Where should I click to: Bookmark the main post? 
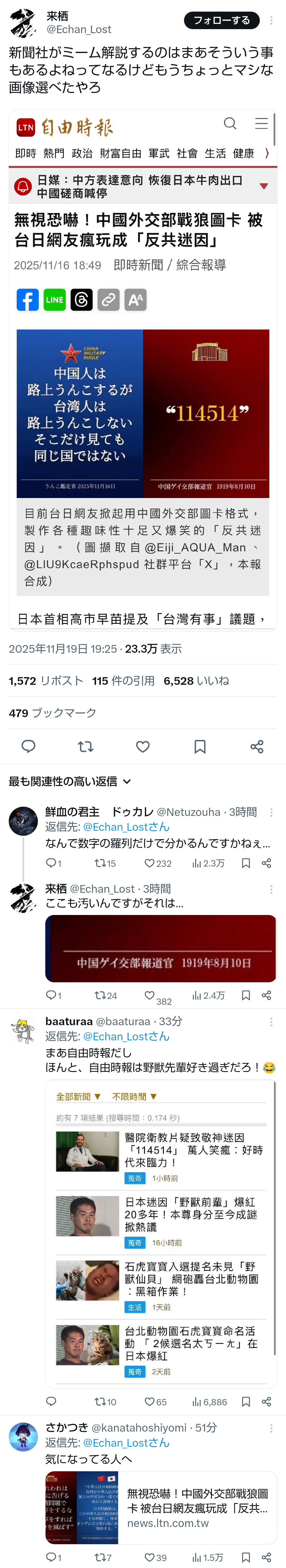[200, 746]
